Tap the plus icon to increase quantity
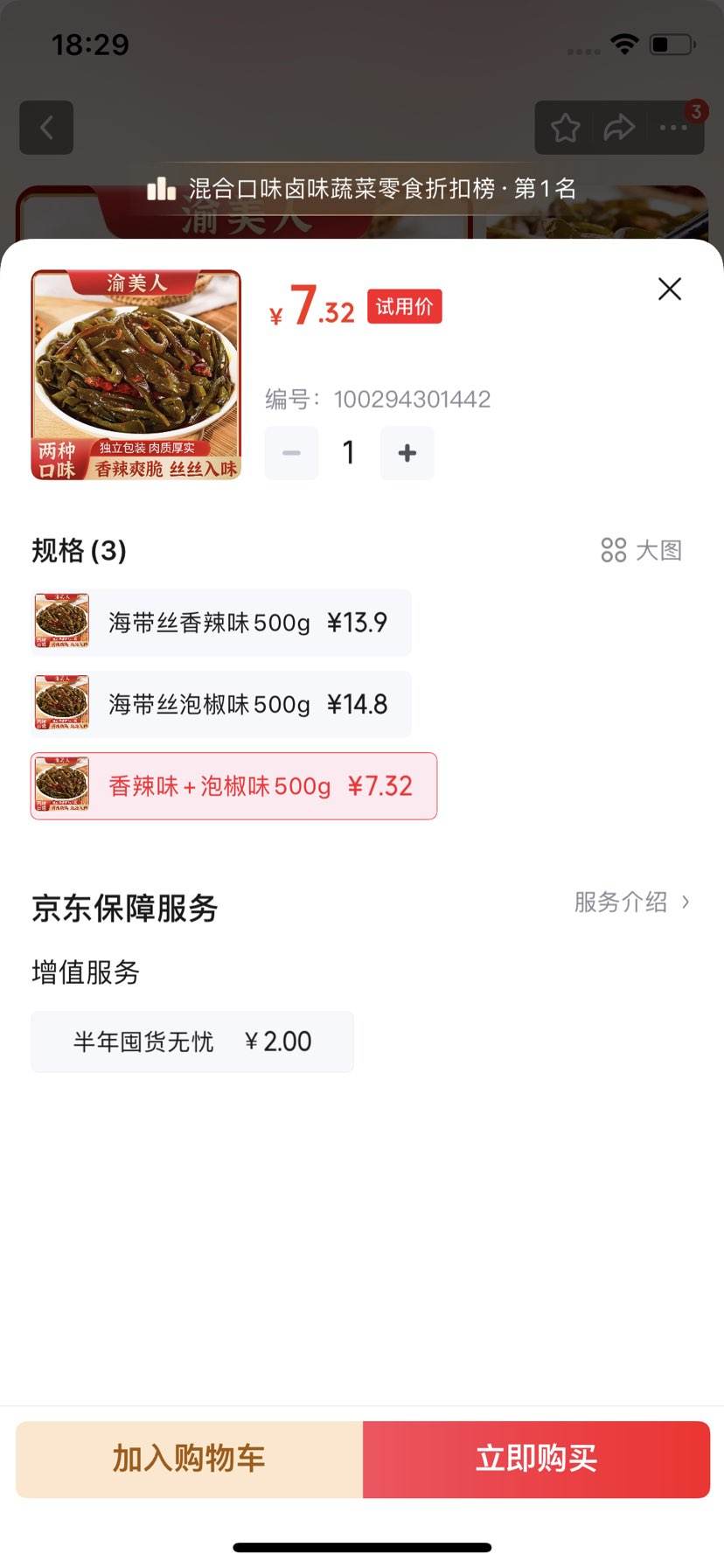 pos(407,453)
